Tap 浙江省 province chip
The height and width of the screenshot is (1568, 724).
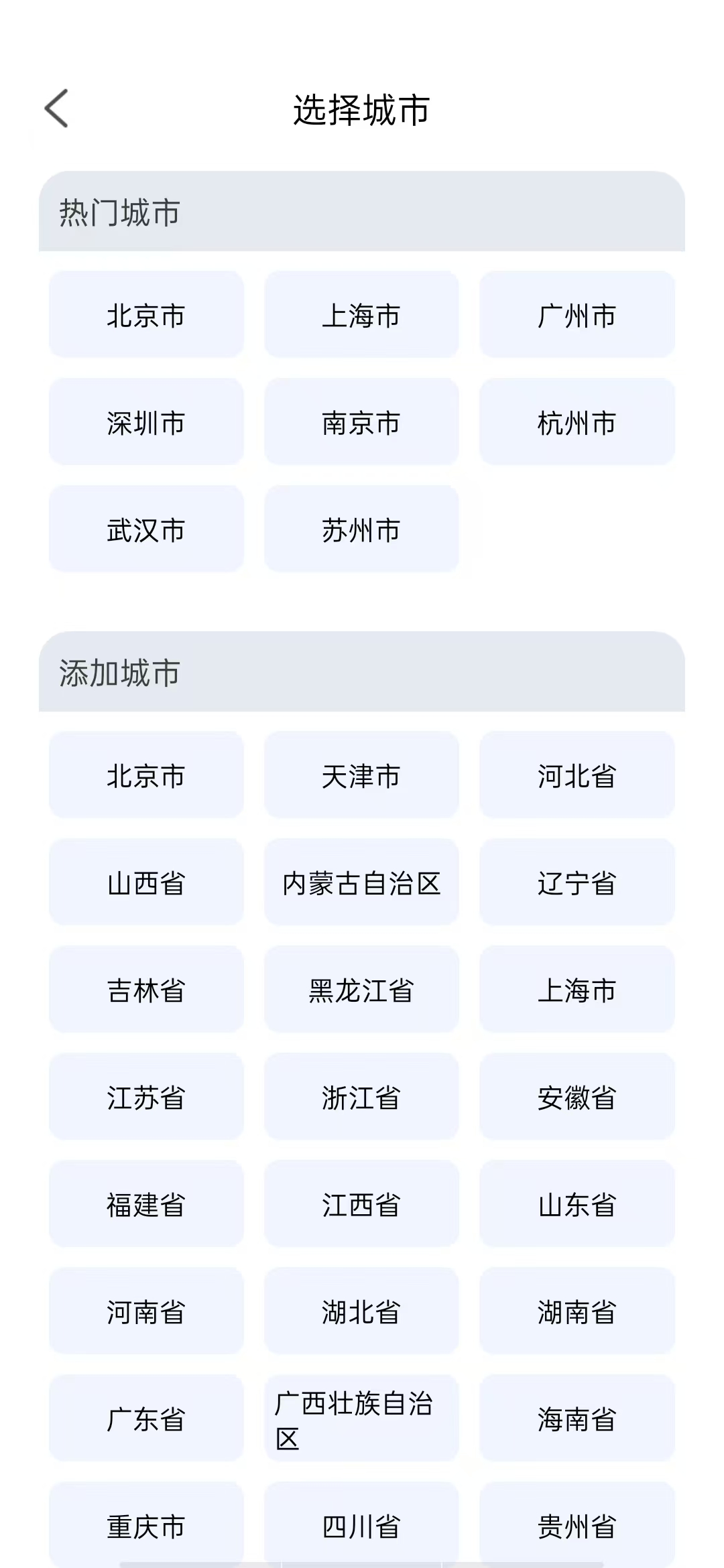361,1097
